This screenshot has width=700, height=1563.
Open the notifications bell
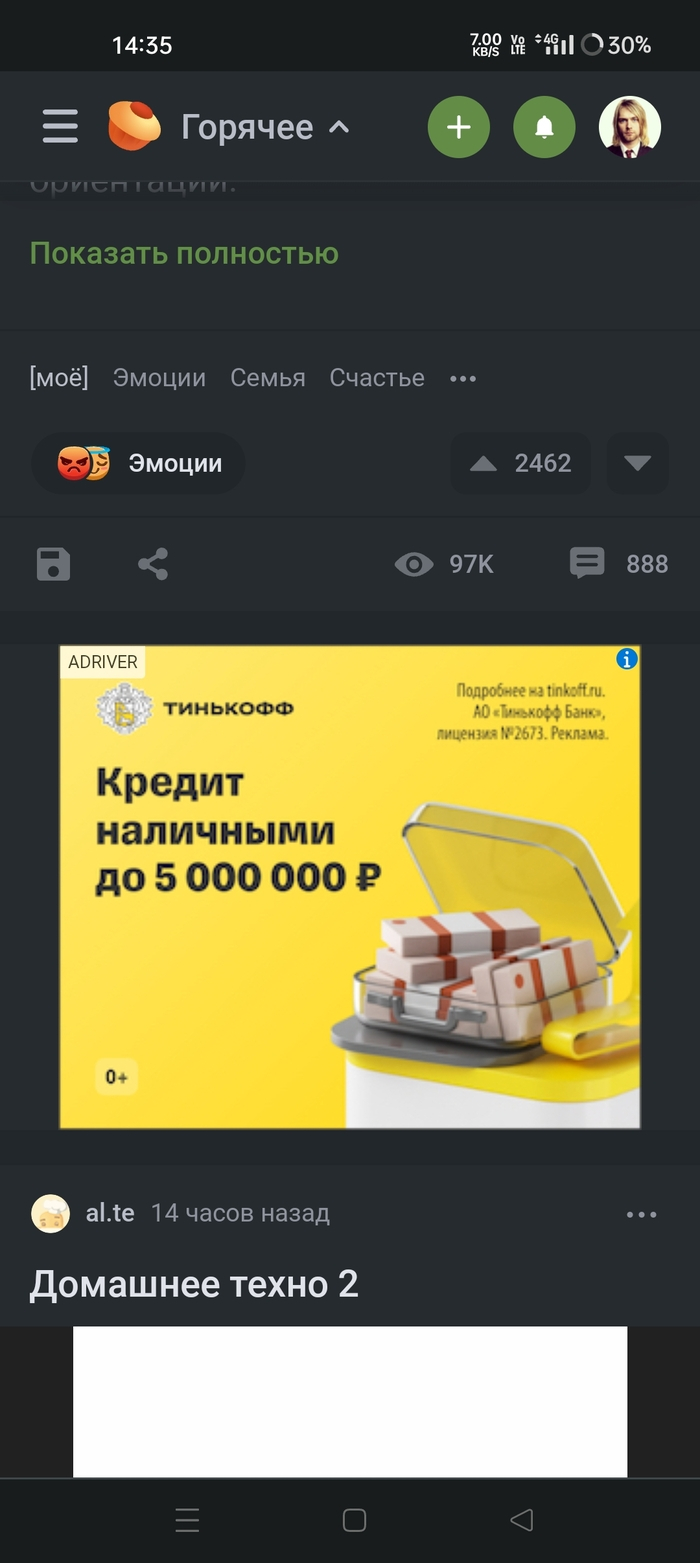pyautogui.click(x=544, y=127)
